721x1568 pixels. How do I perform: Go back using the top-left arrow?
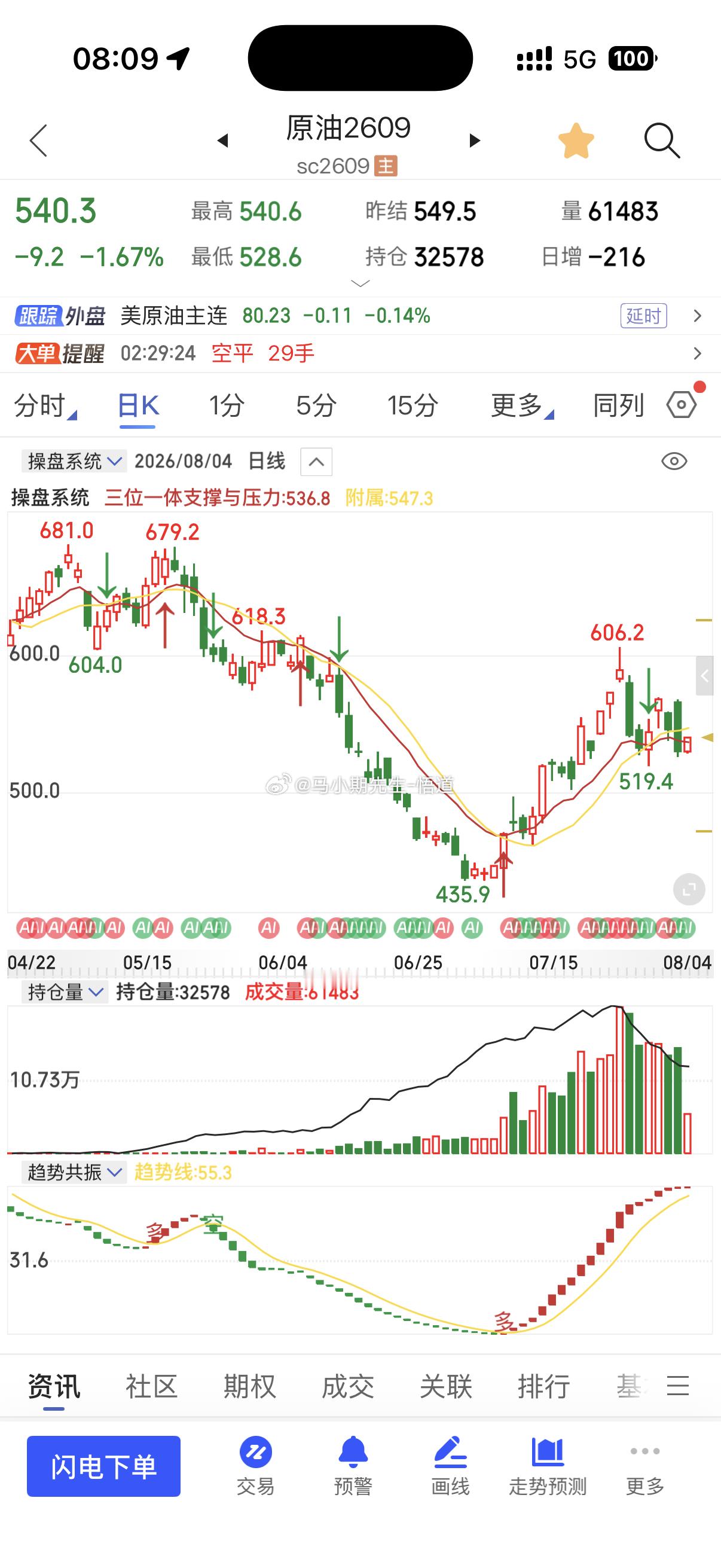pyautogui.click(x=38, y=141)
